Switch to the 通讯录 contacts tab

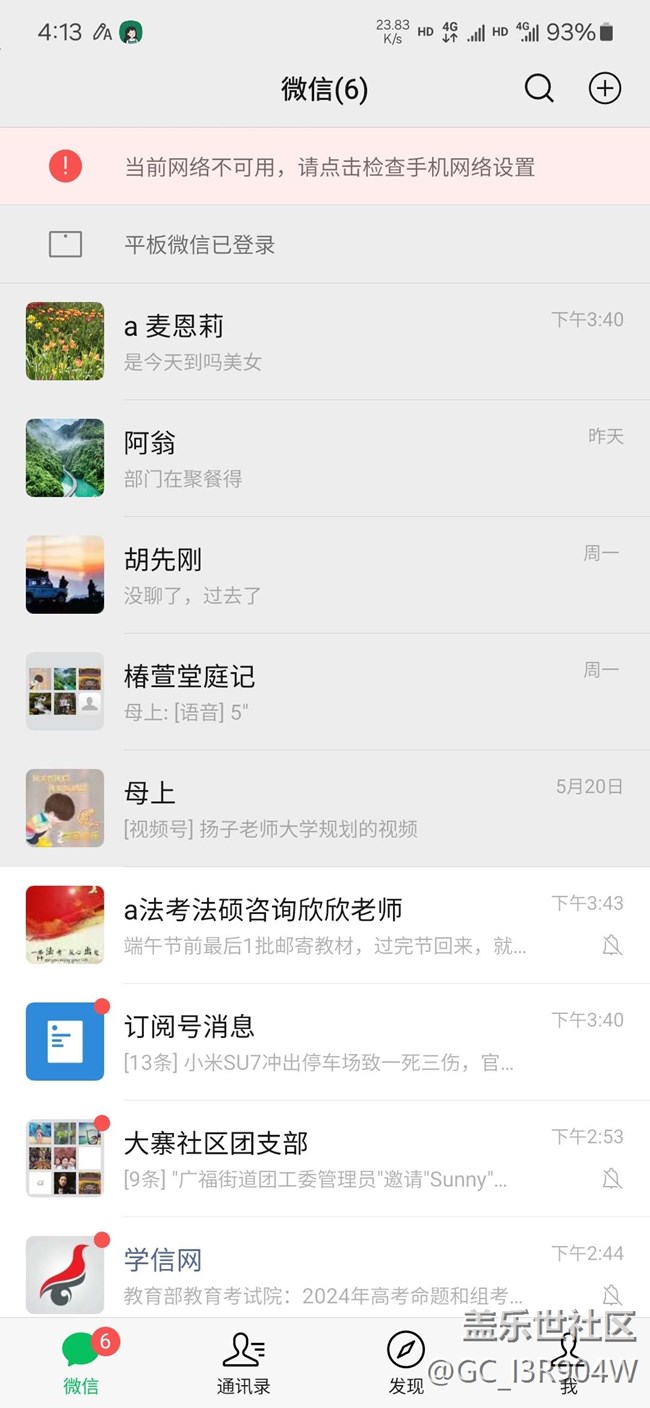tap(244, 1363)
